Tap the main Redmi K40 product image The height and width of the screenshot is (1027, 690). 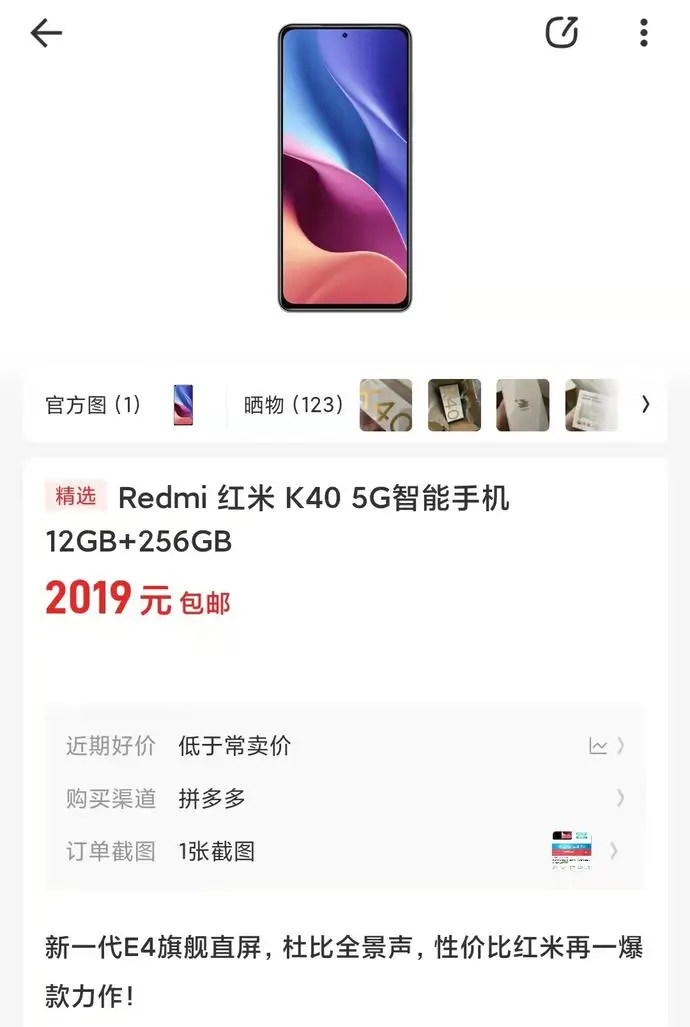(344, 168)
